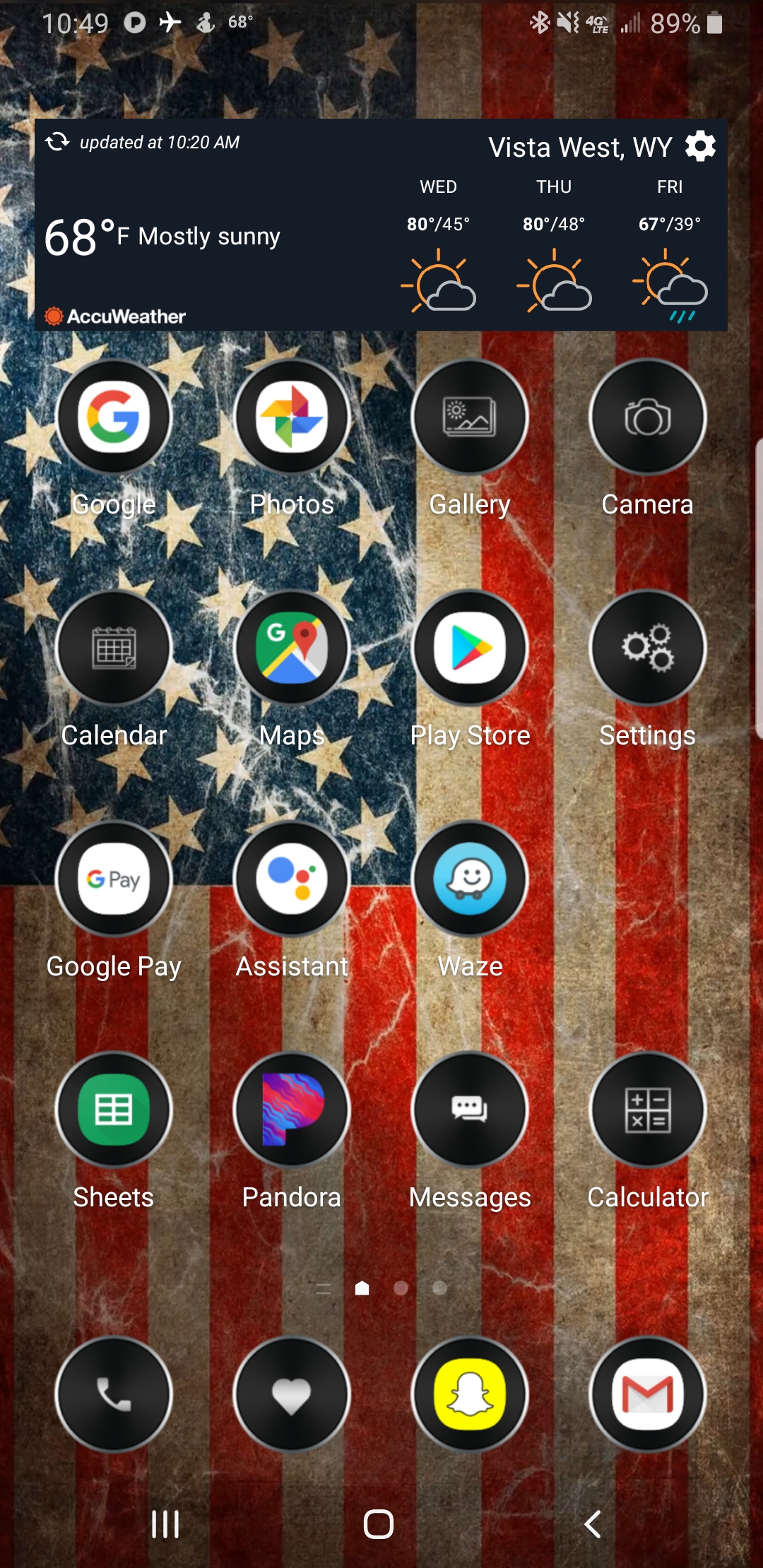This screenshot has width=763, height=1568.
Task: Start Google Assistant
Action: coord(292,879)
